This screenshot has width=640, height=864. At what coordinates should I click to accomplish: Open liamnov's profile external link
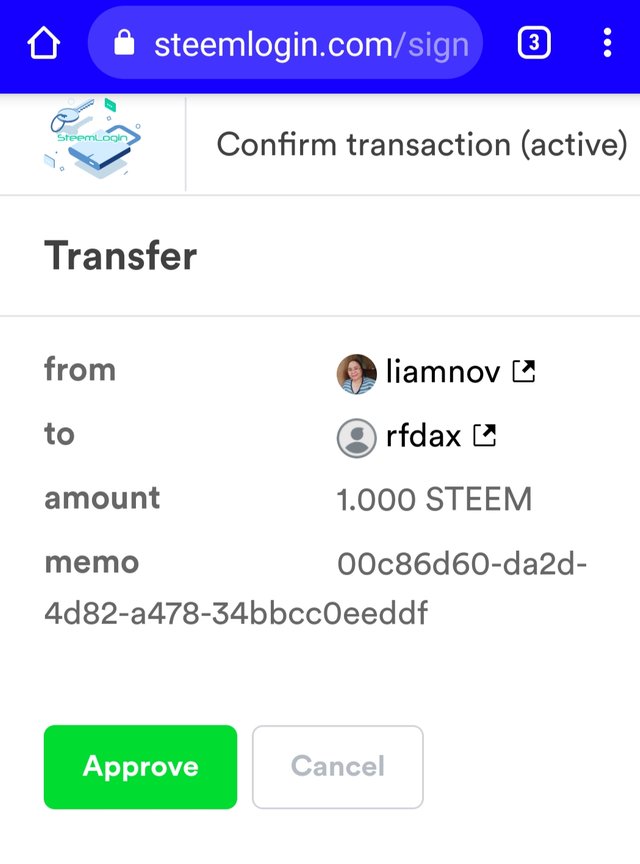point(524,372)
